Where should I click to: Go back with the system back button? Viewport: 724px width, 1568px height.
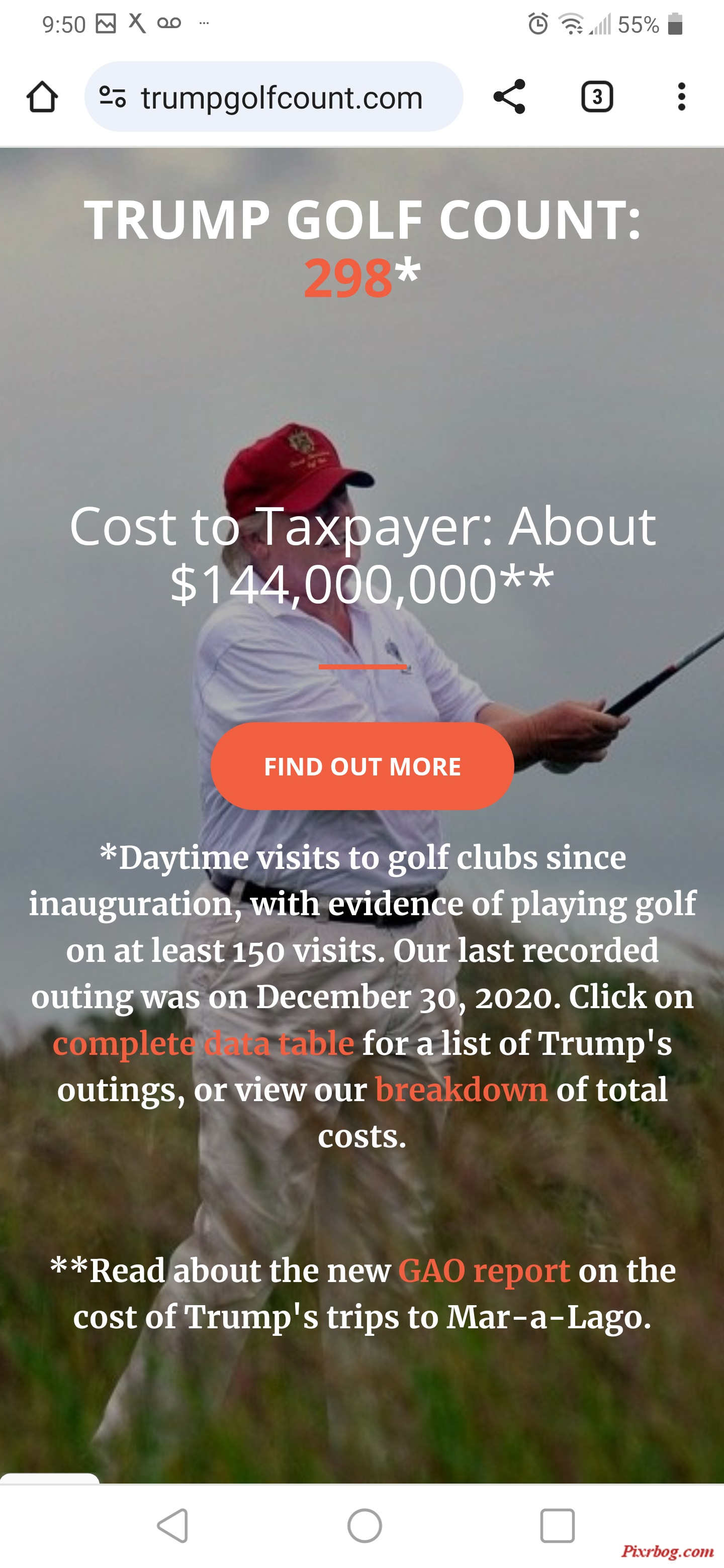point(173,1525)
